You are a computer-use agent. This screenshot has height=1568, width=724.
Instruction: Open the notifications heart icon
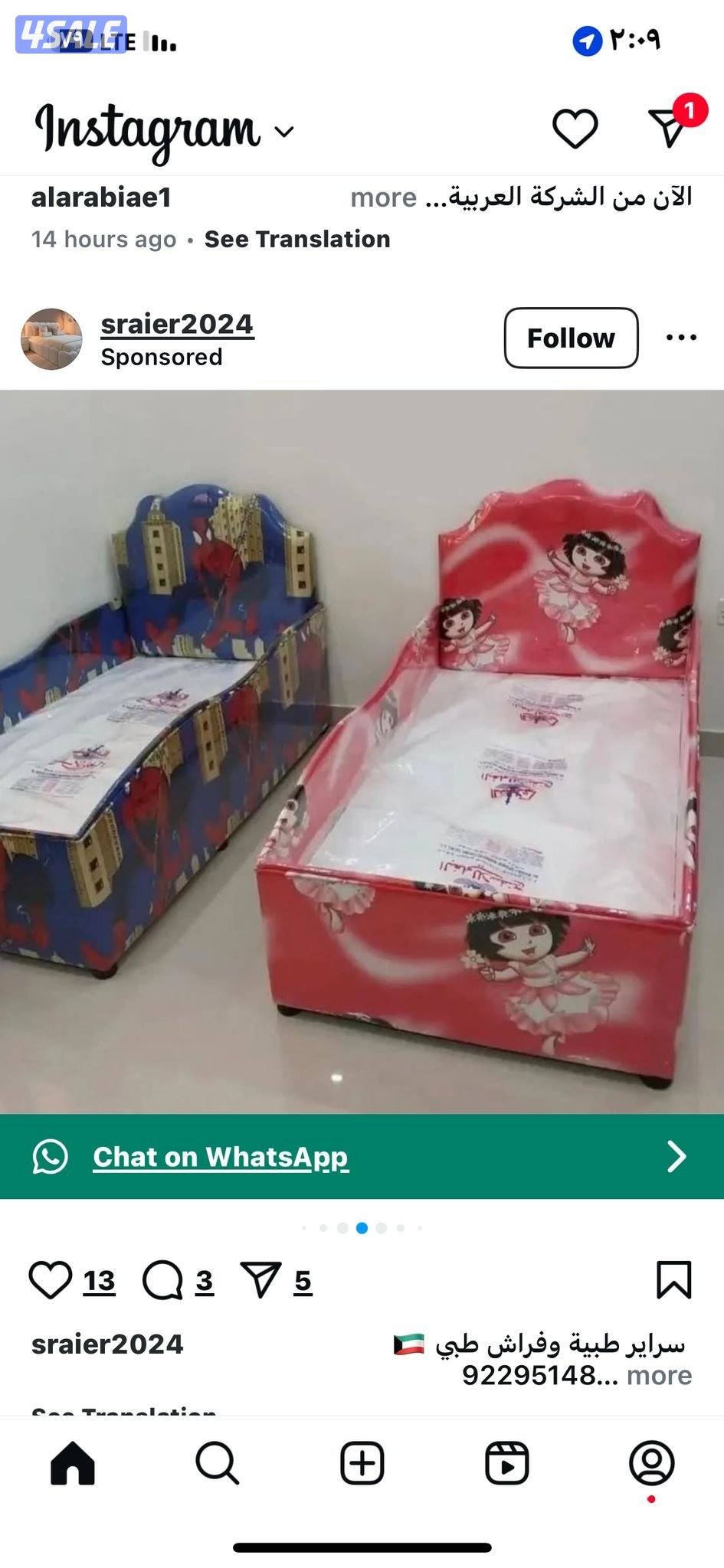[x=575, y=128]
